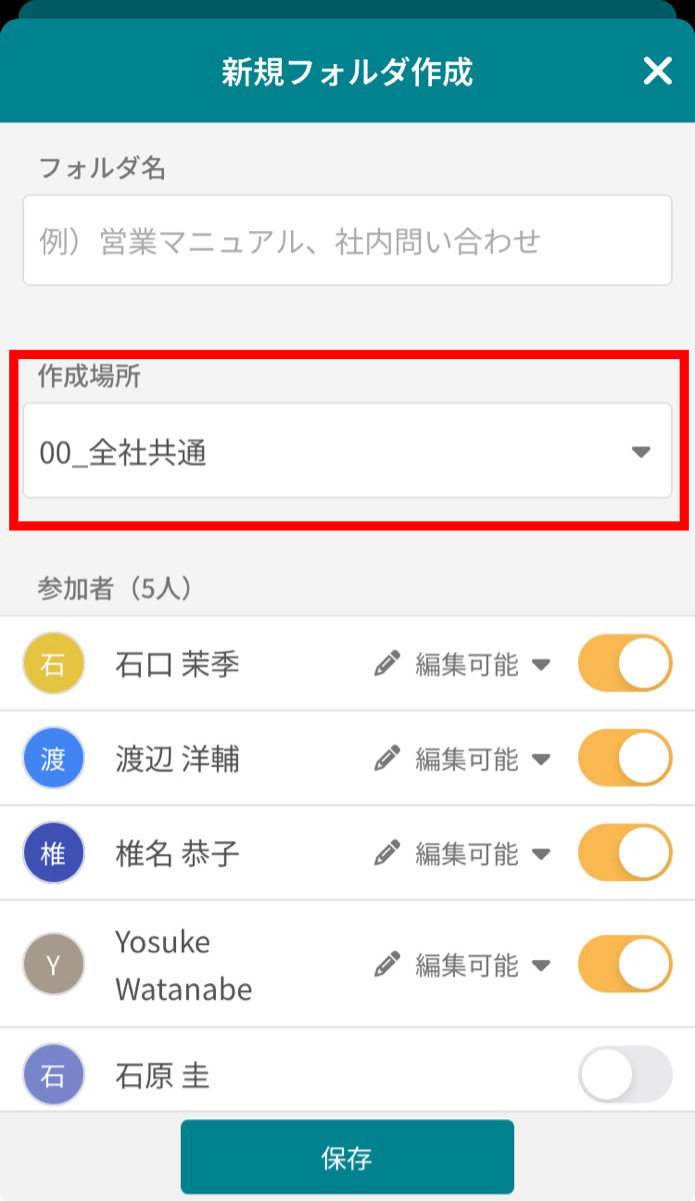
Task: Save the folder with 保存
Action: [347, 1158]
